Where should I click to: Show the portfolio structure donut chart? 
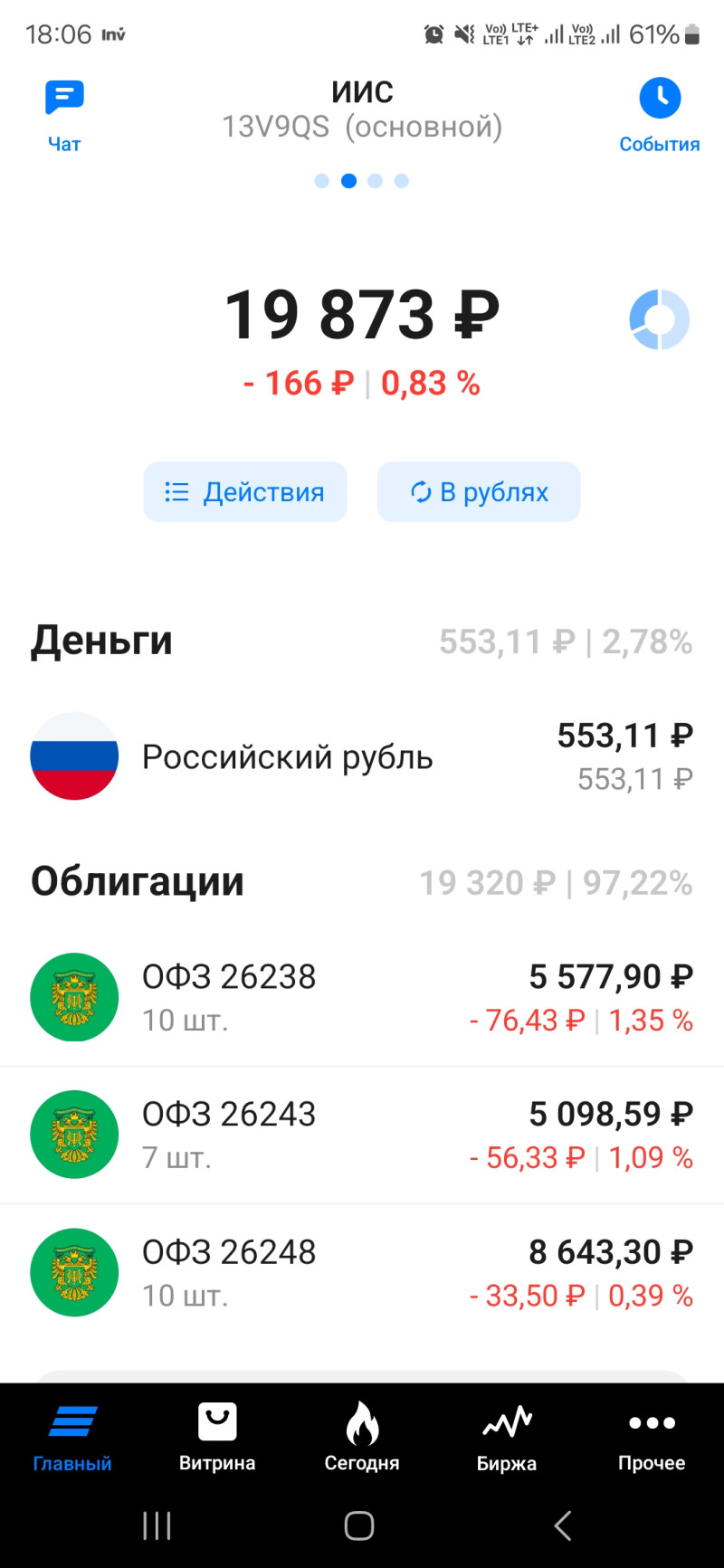(x=659, y=319)
